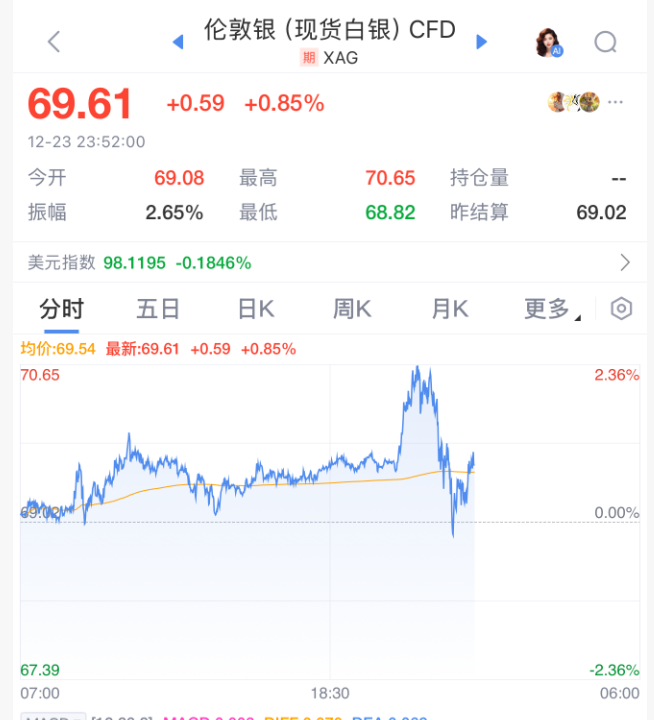Switch to the previous instrument

(x=179, y=41)
